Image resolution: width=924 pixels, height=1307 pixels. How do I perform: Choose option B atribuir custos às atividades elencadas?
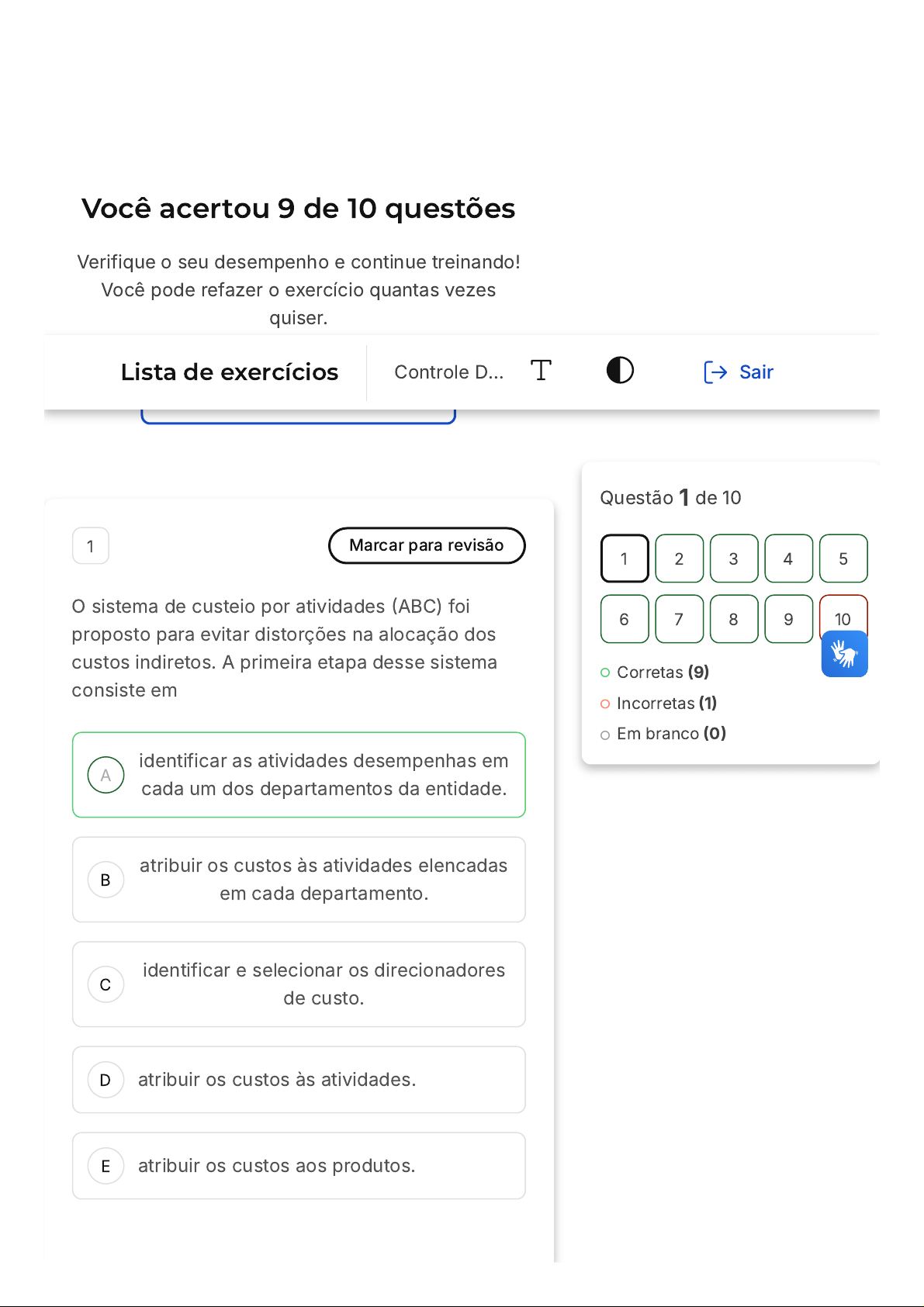tap(299, 880)
